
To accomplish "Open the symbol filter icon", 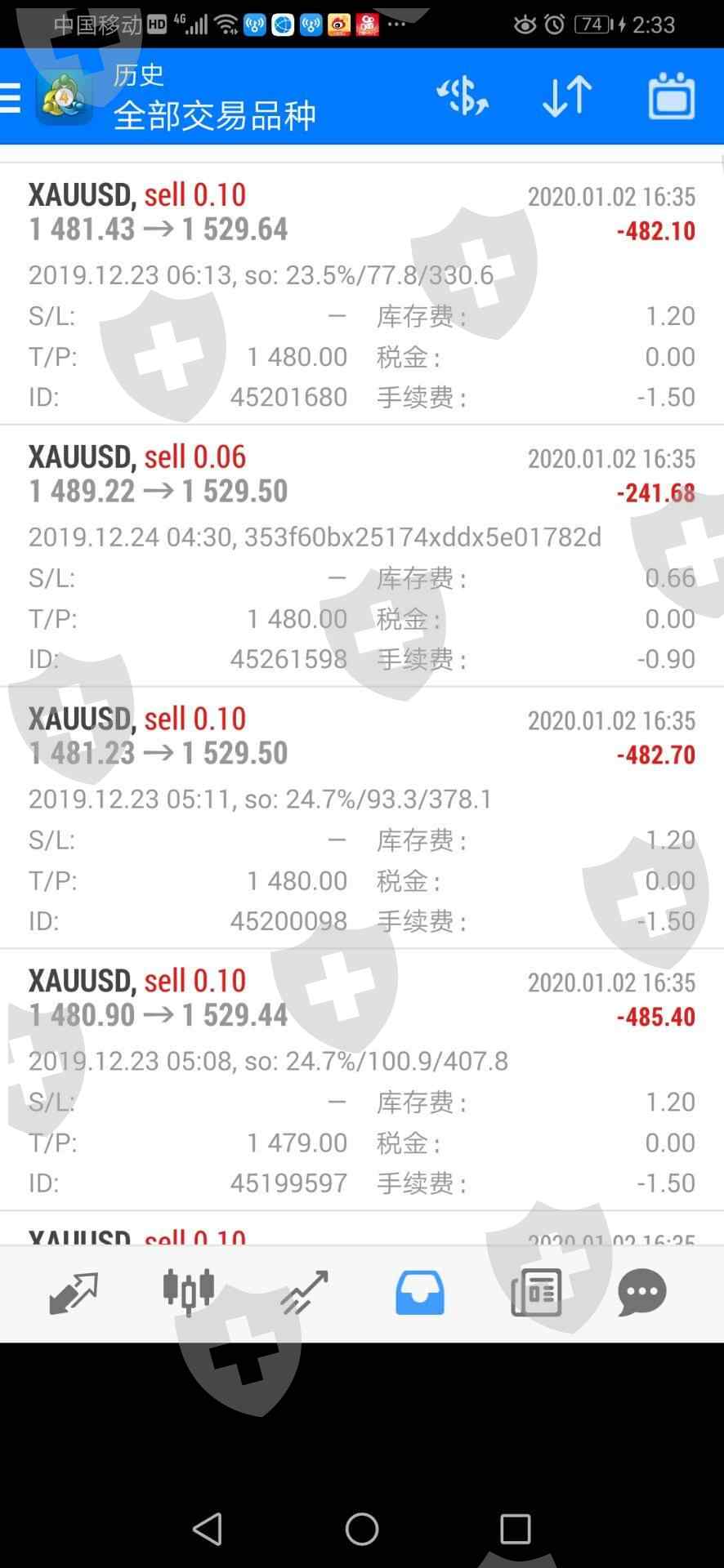I will click(462, 96).
